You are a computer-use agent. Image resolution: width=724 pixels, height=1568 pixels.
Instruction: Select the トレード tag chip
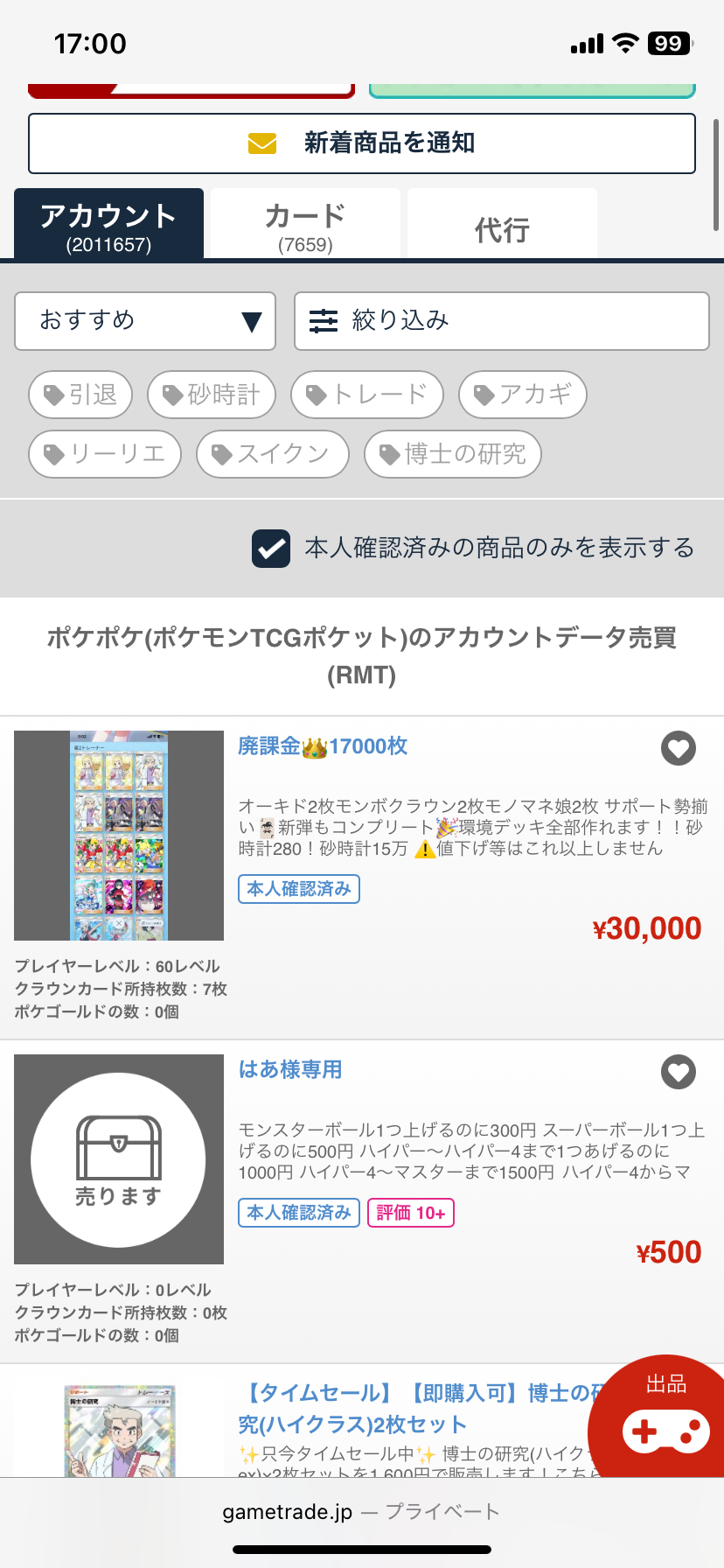[x=367, y=395]
